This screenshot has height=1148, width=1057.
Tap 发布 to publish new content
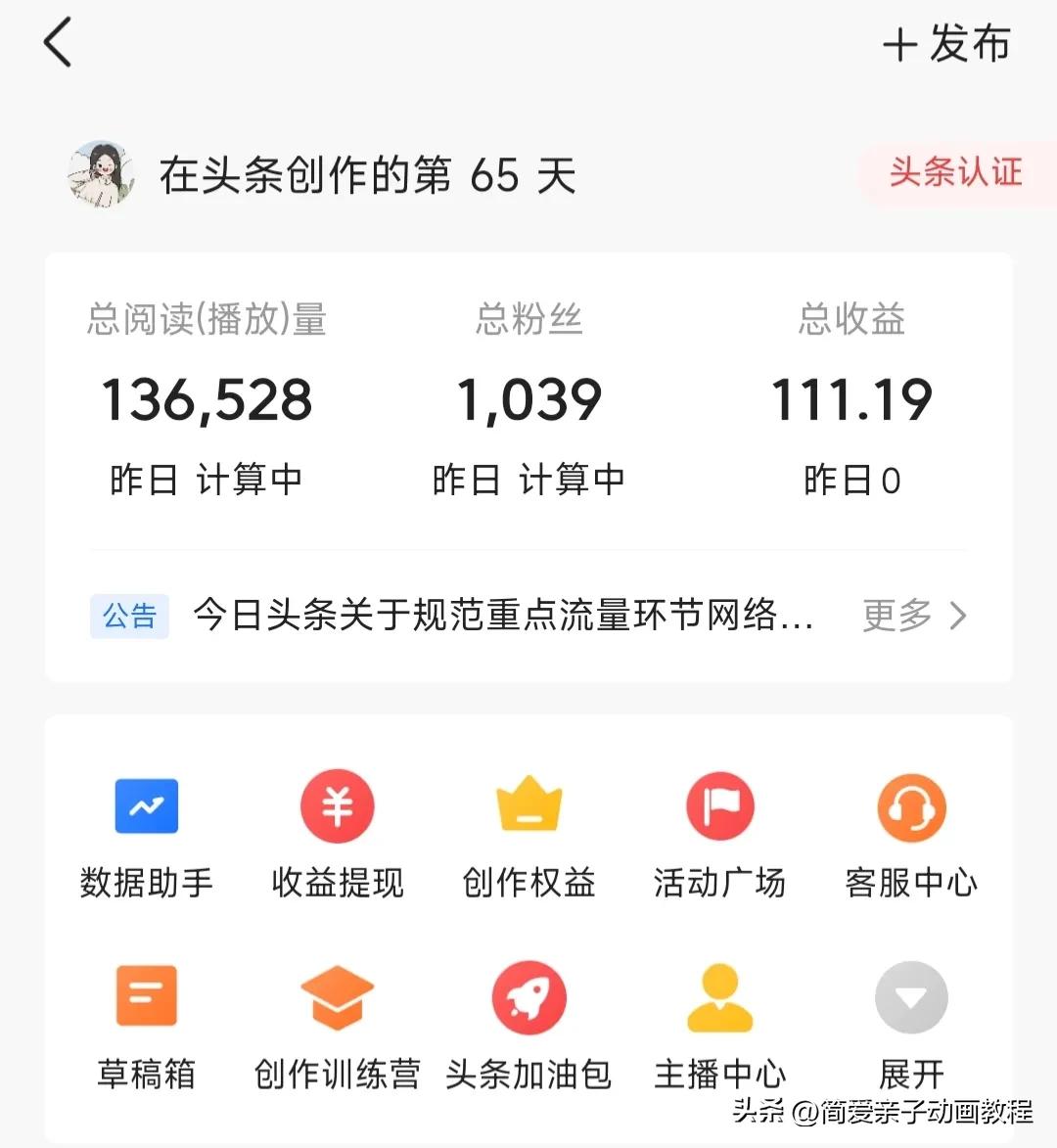point(946,44)
